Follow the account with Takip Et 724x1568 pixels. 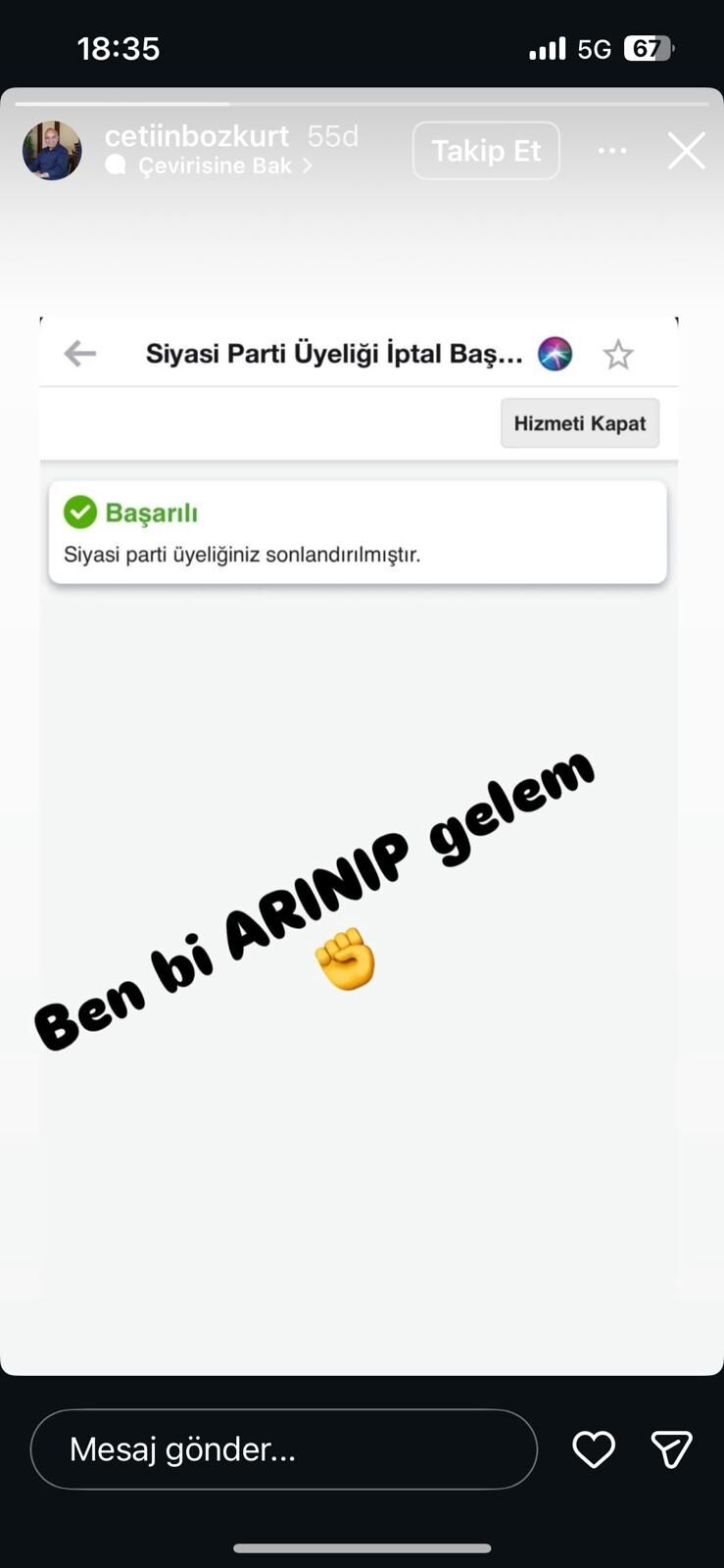click(486, 151)
